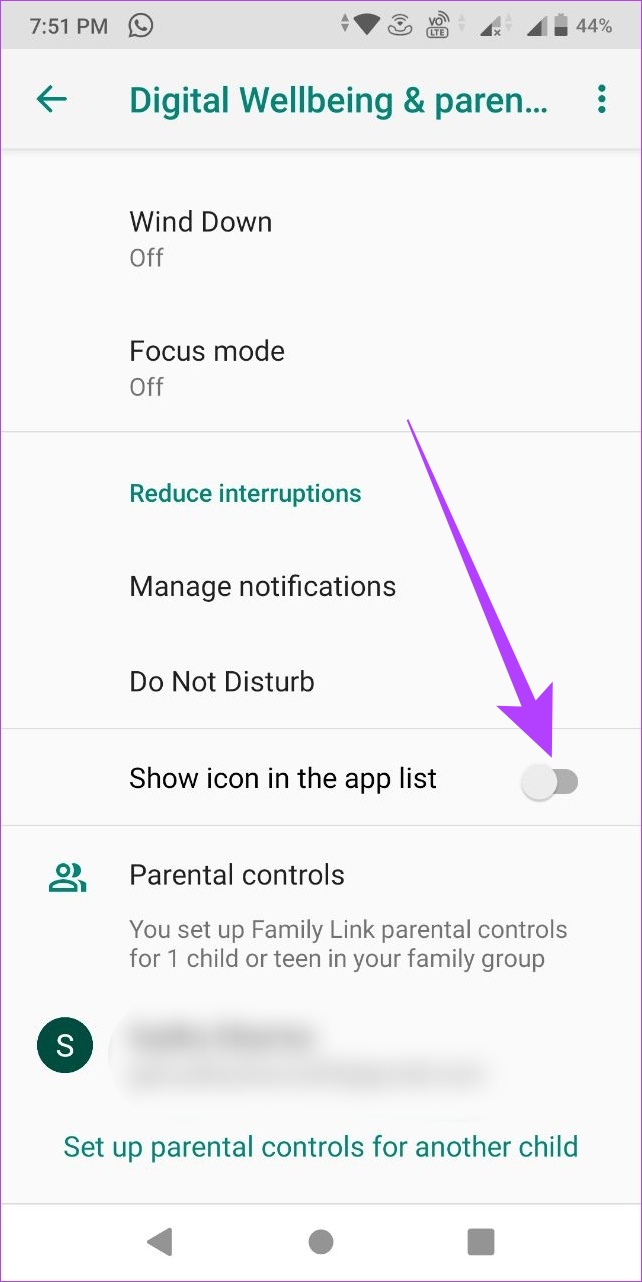Open Focus mode settings

pos(321,368)
